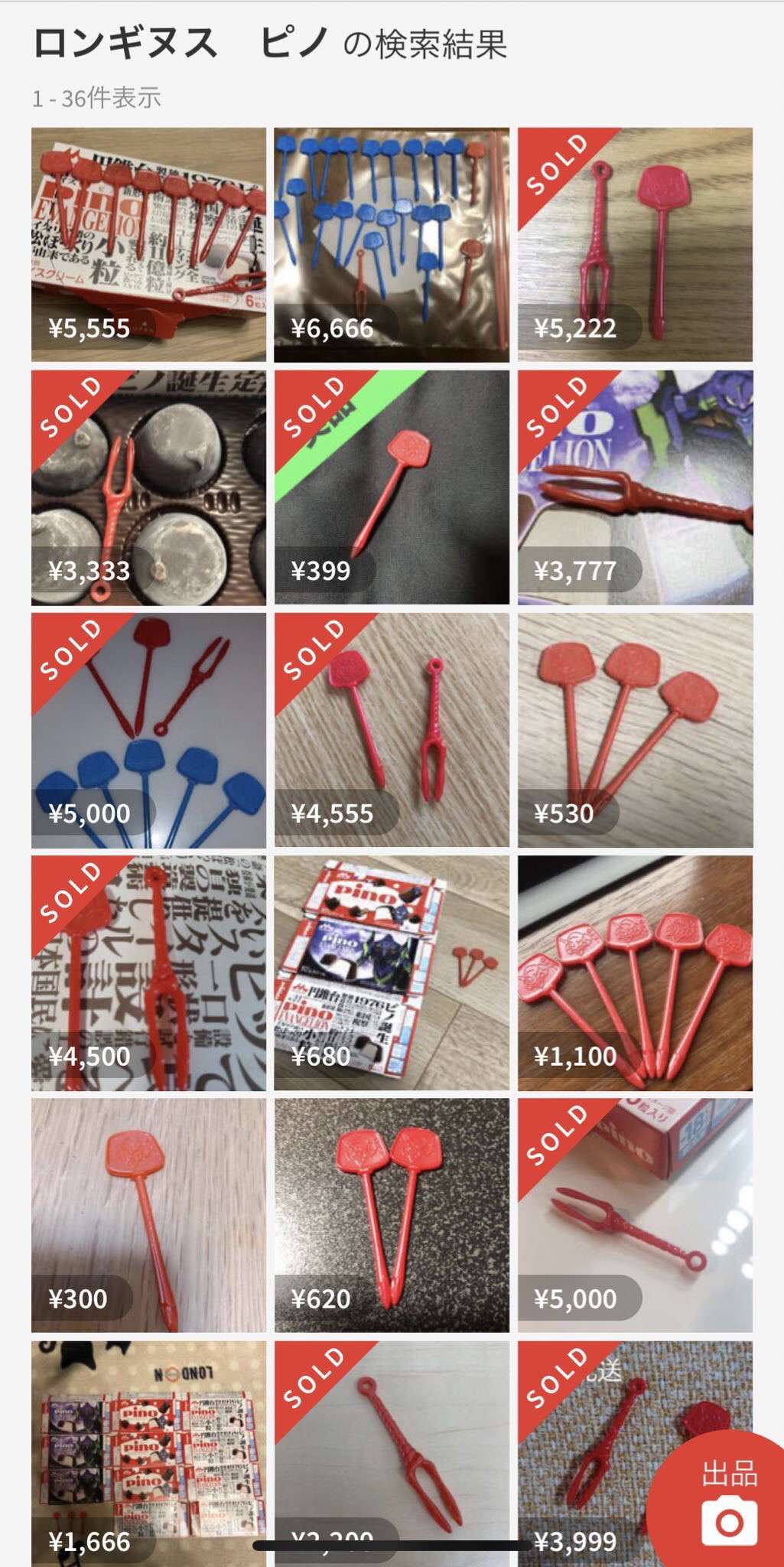Open the ¥5,555 listing

[x=148, y=244]
